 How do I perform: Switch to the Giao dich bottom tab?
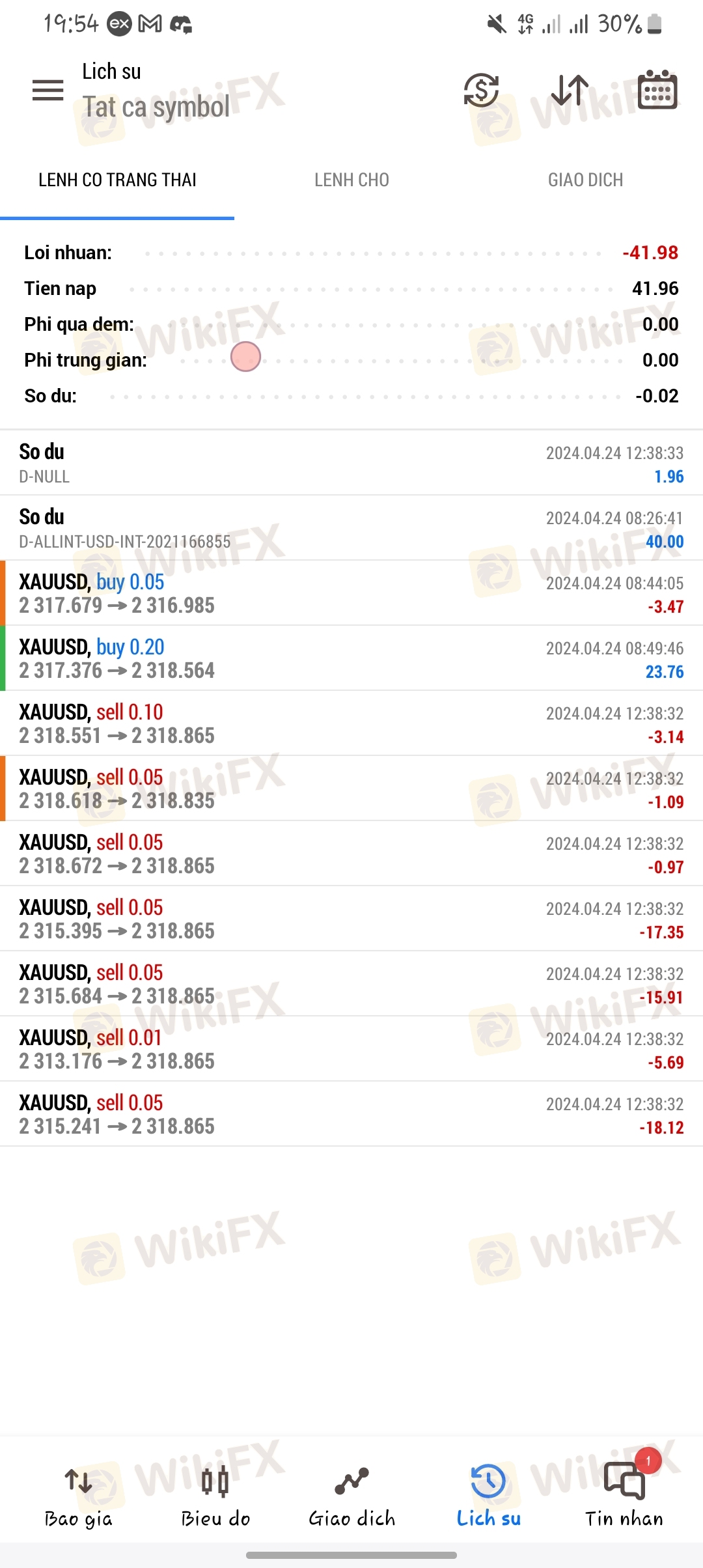pos(351,1496)
